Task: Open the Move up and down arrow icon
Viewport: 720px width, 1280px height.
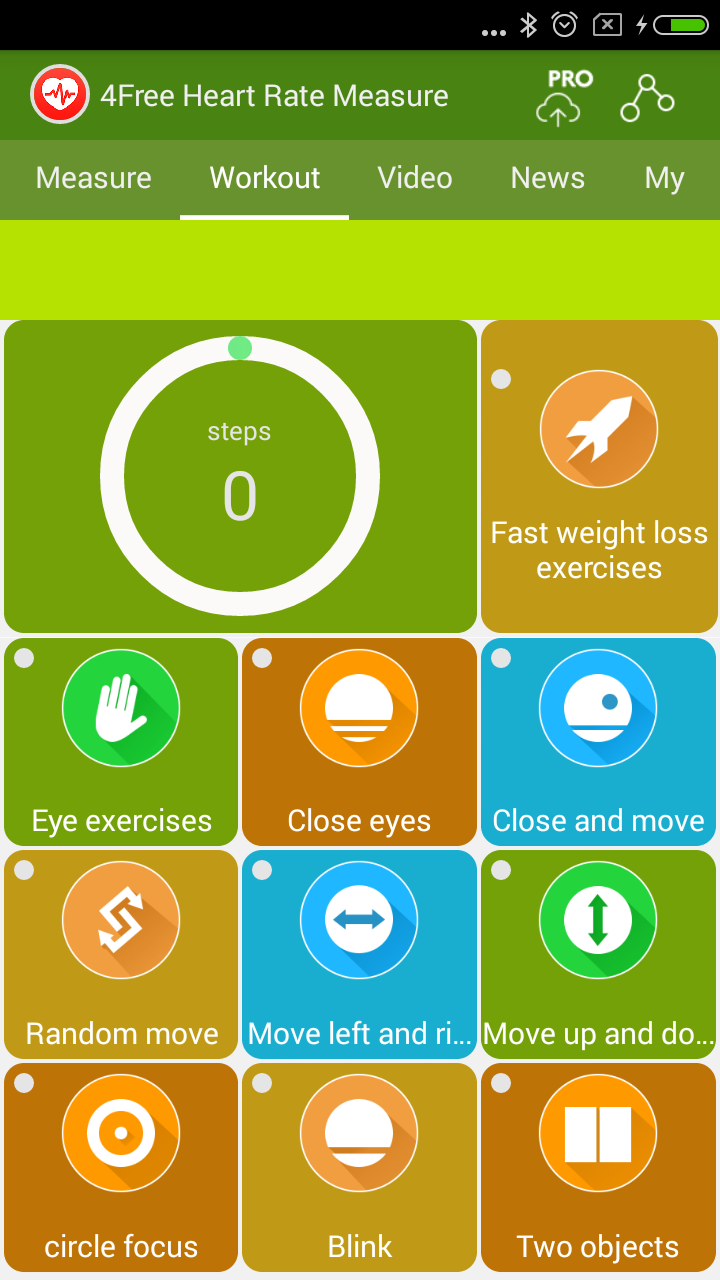Action: (598, 920)
